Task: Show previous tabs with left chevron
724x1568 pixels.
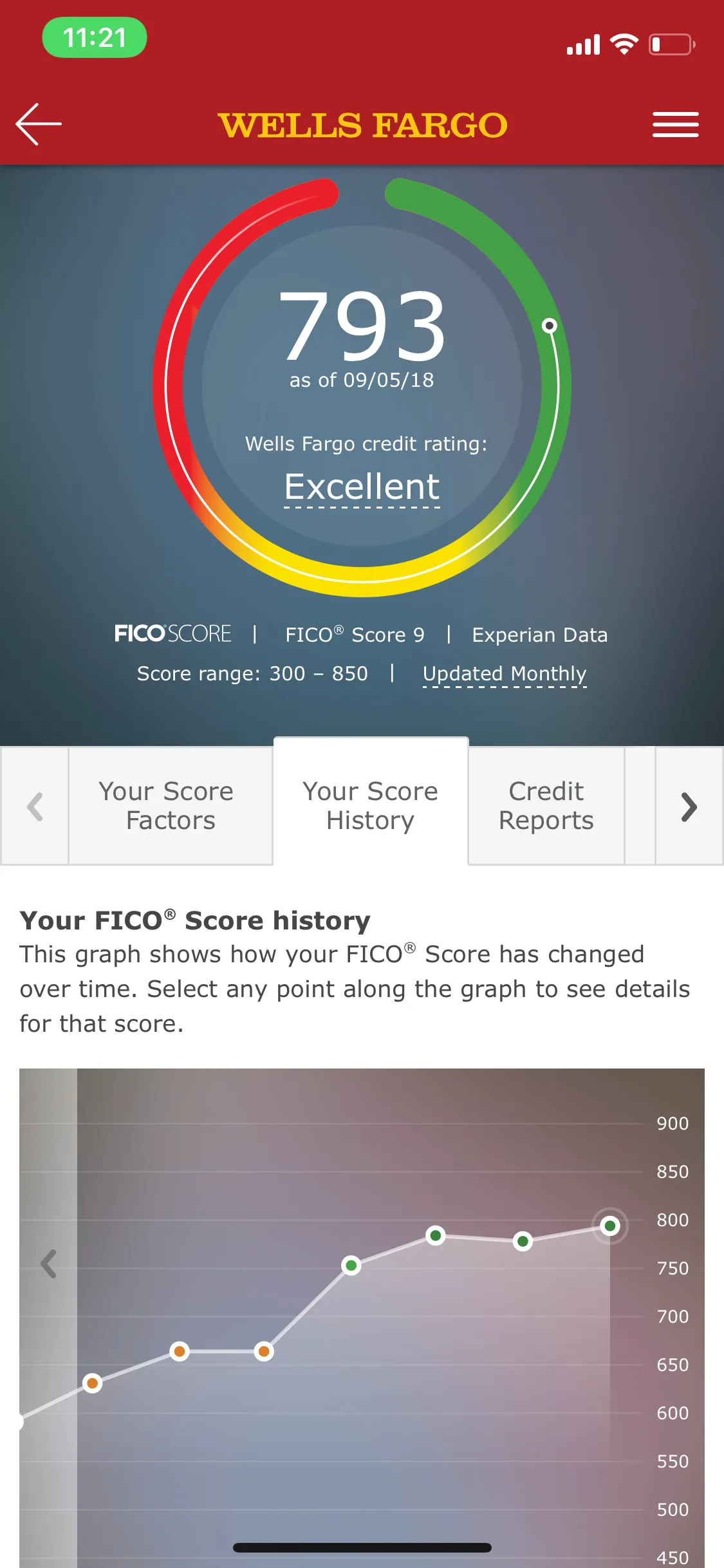Action: (x=35, y=807)
